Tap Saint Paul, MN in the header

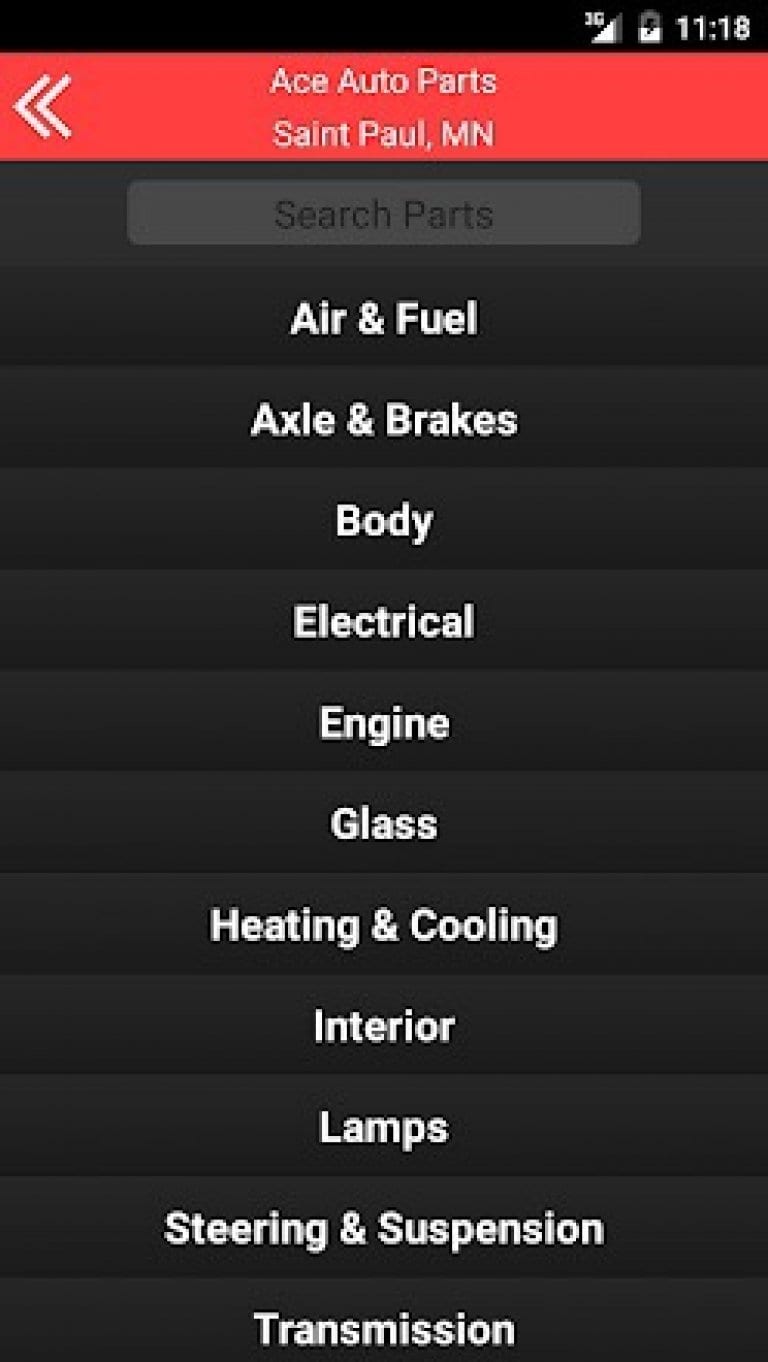384,133
